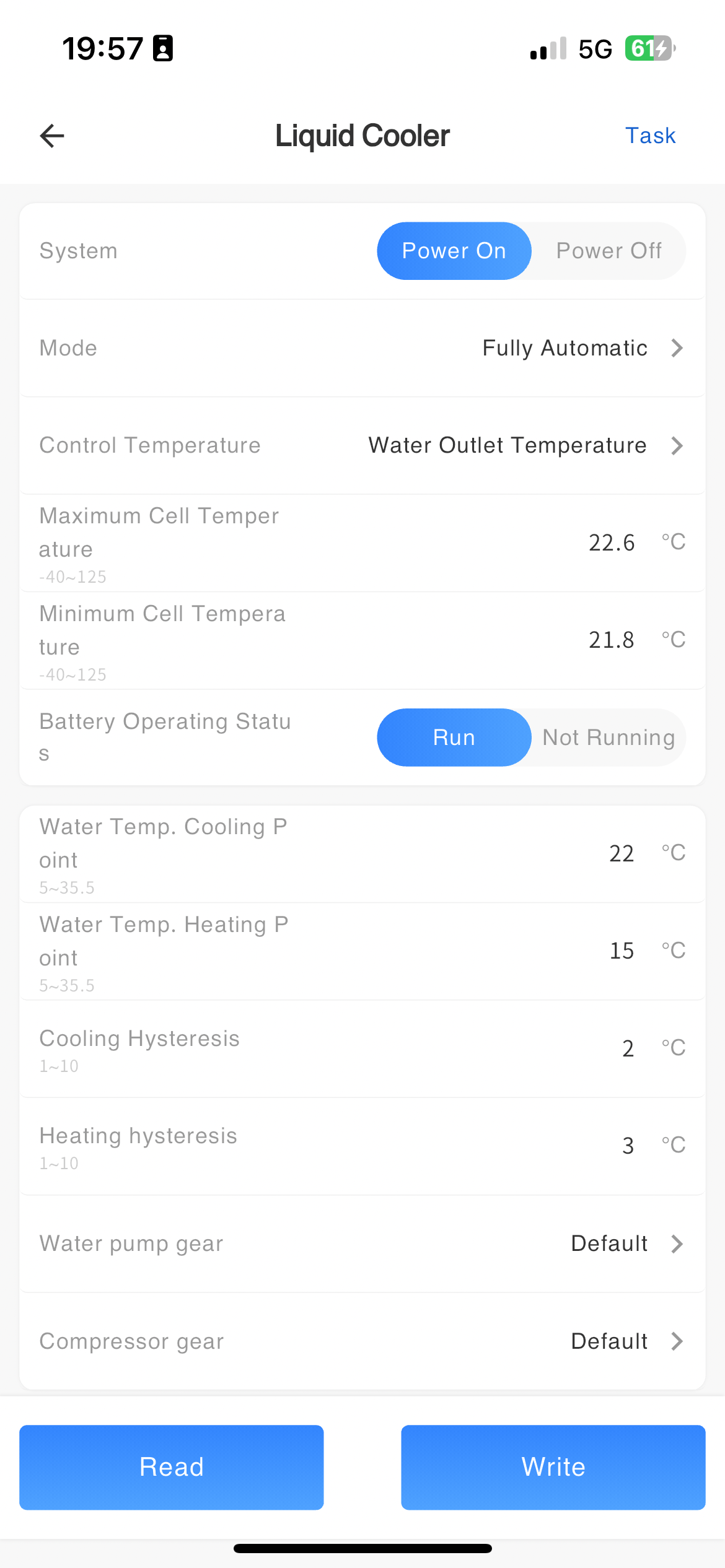Set Battery Operating Status to Not Running

(x=609, y=738)
